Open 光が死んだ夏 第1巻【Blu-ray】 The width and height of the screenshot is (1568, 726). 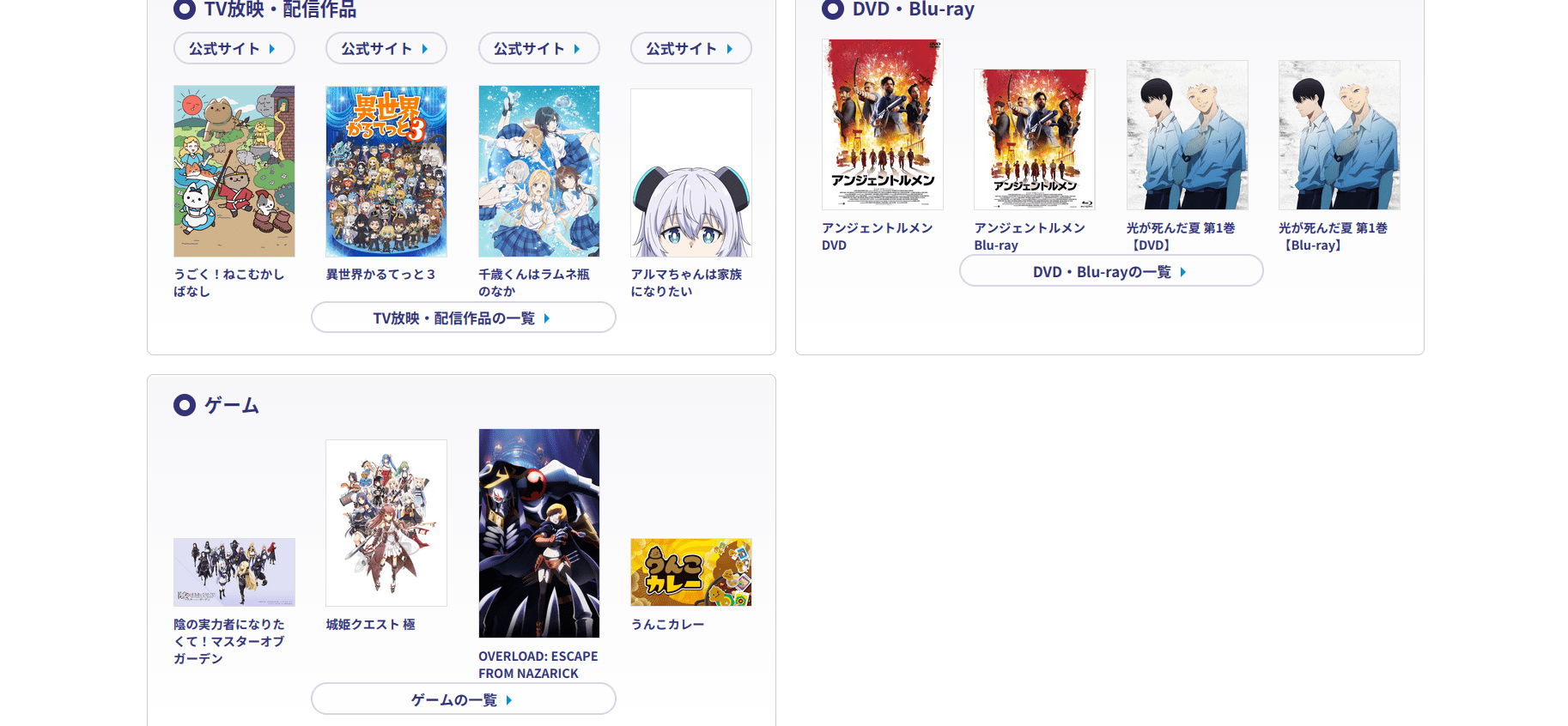click(x=1339, y=136)
